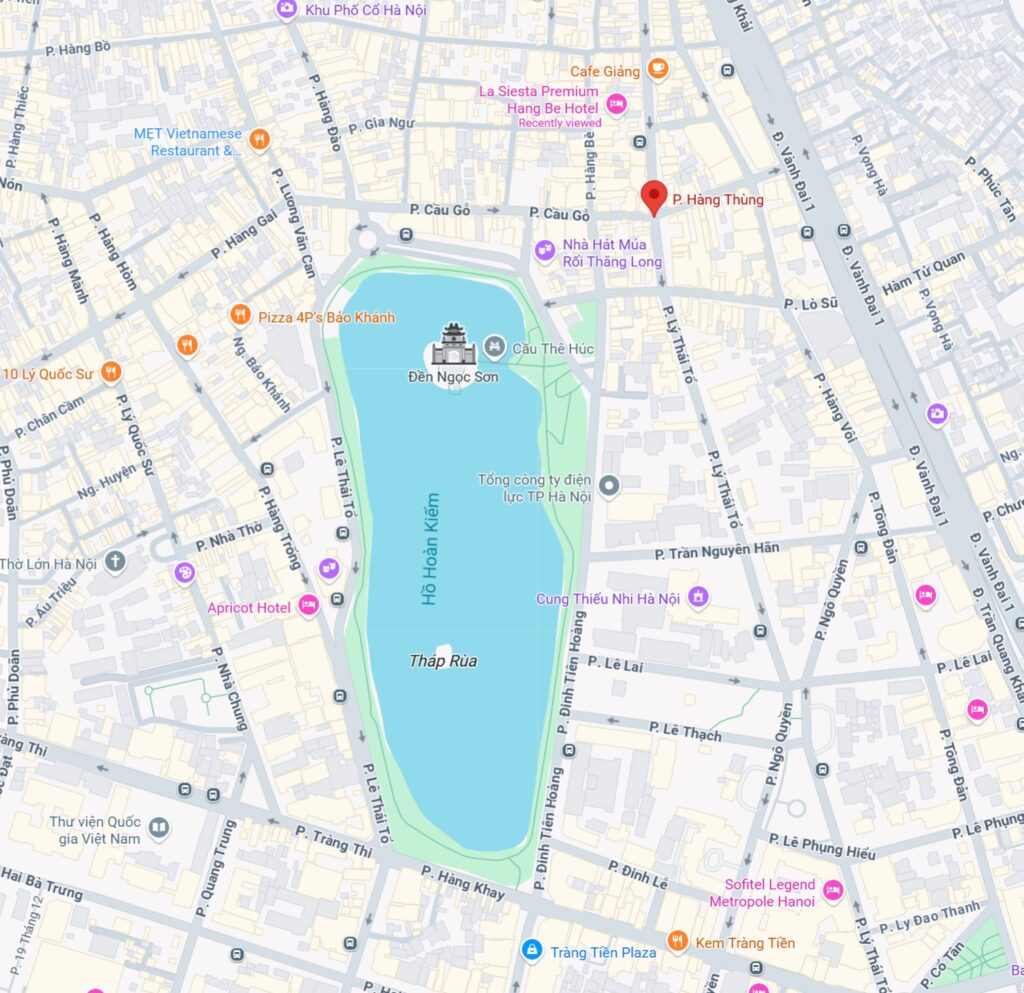Select the Đền Ngọc Sơn temple marker

pyautogui.click(x=453, y=345)
